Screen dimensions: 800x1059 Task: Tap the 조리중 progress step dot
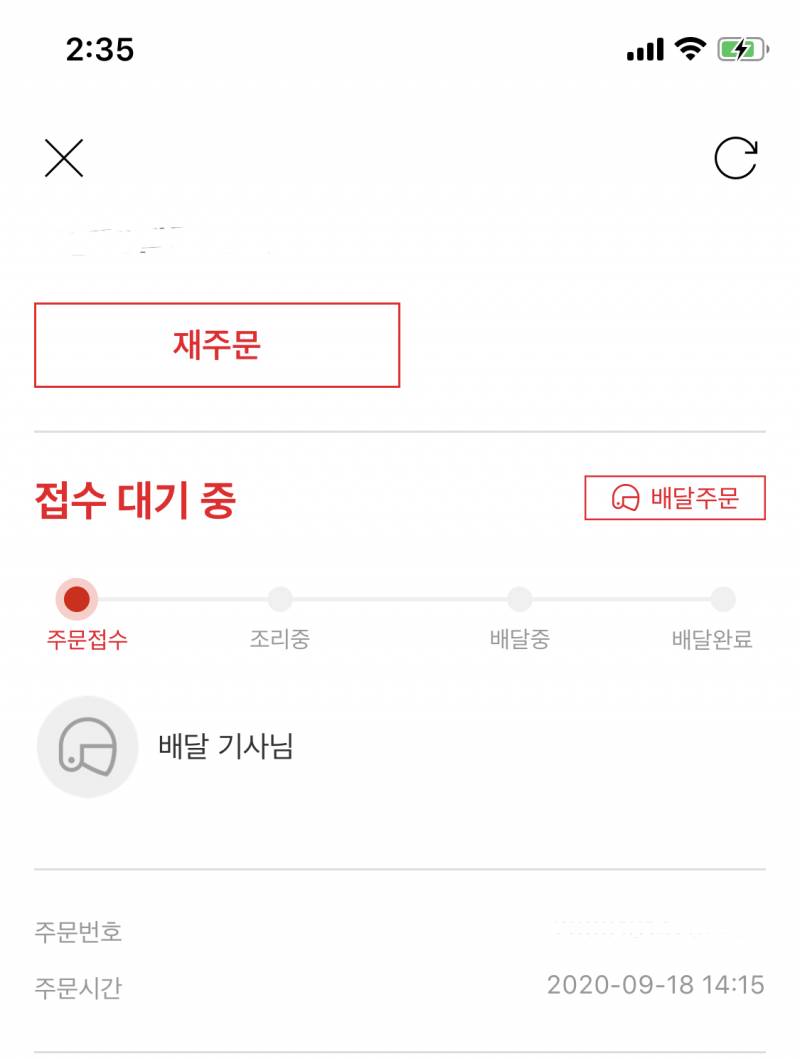tap(280, 601)
